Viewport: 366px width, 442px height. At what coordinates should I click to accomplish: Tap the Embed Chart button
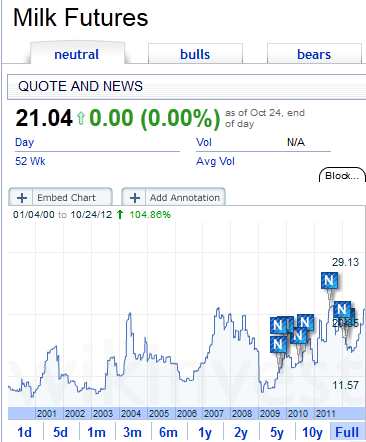(60, 197)
